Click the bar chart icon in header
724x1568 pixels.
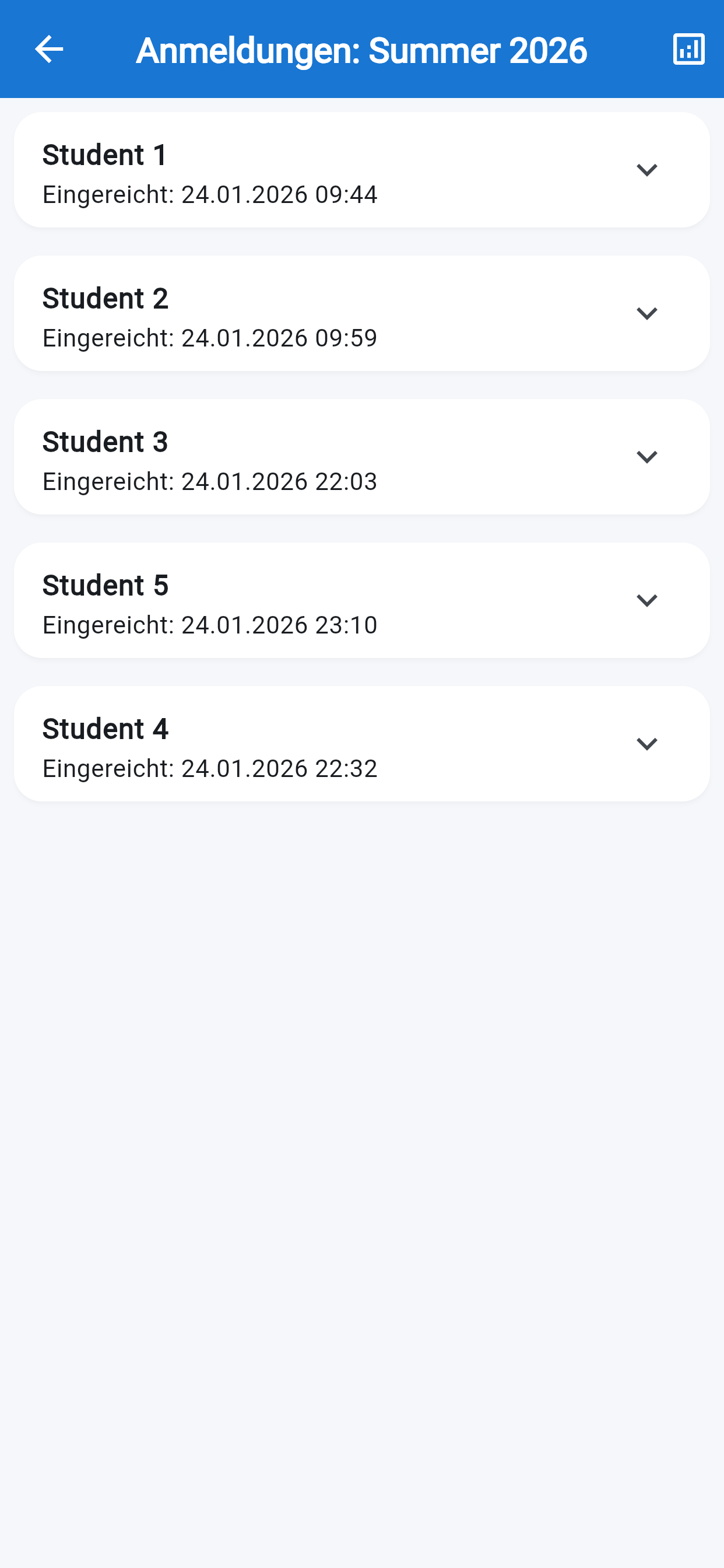click(688, 51)
